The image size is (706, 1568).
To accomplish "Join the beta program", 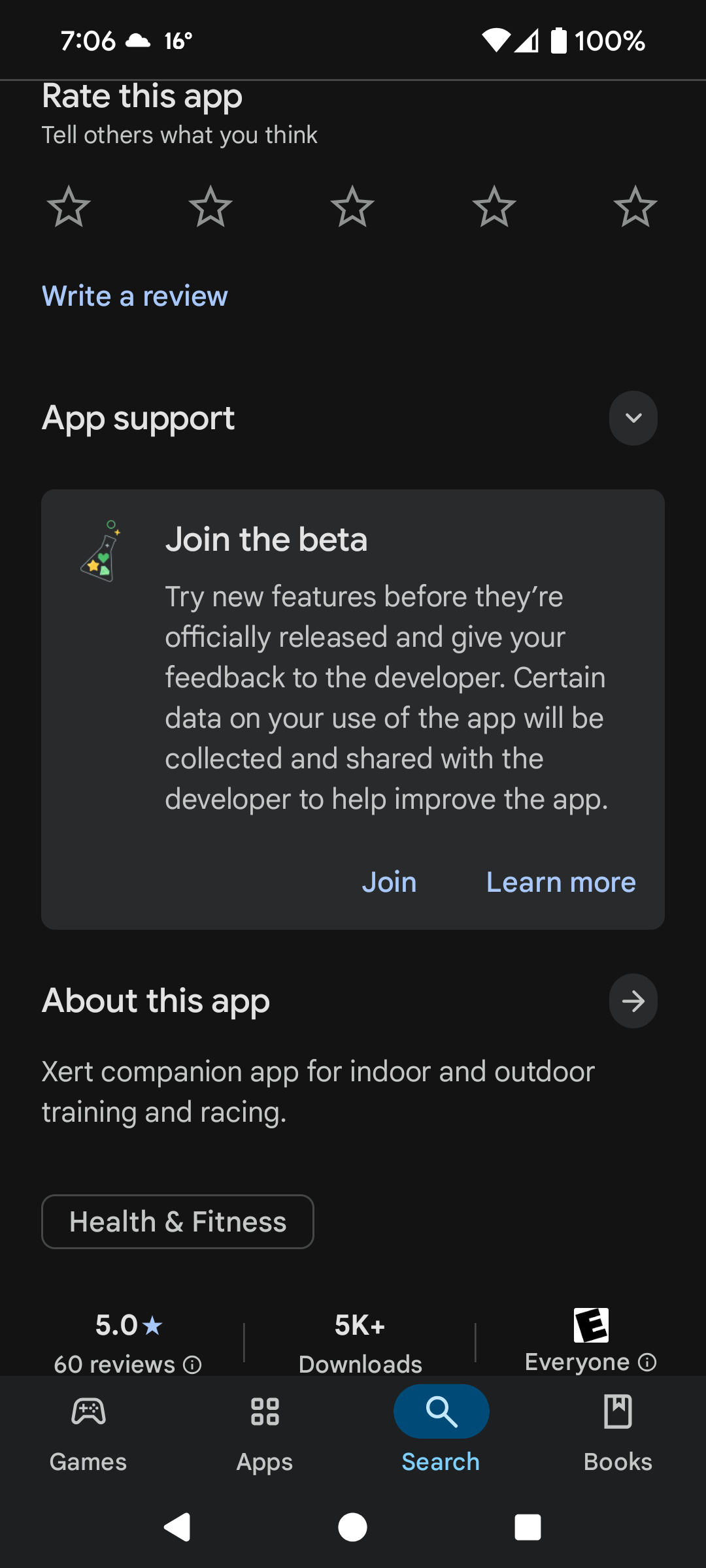I will (389, 882).
